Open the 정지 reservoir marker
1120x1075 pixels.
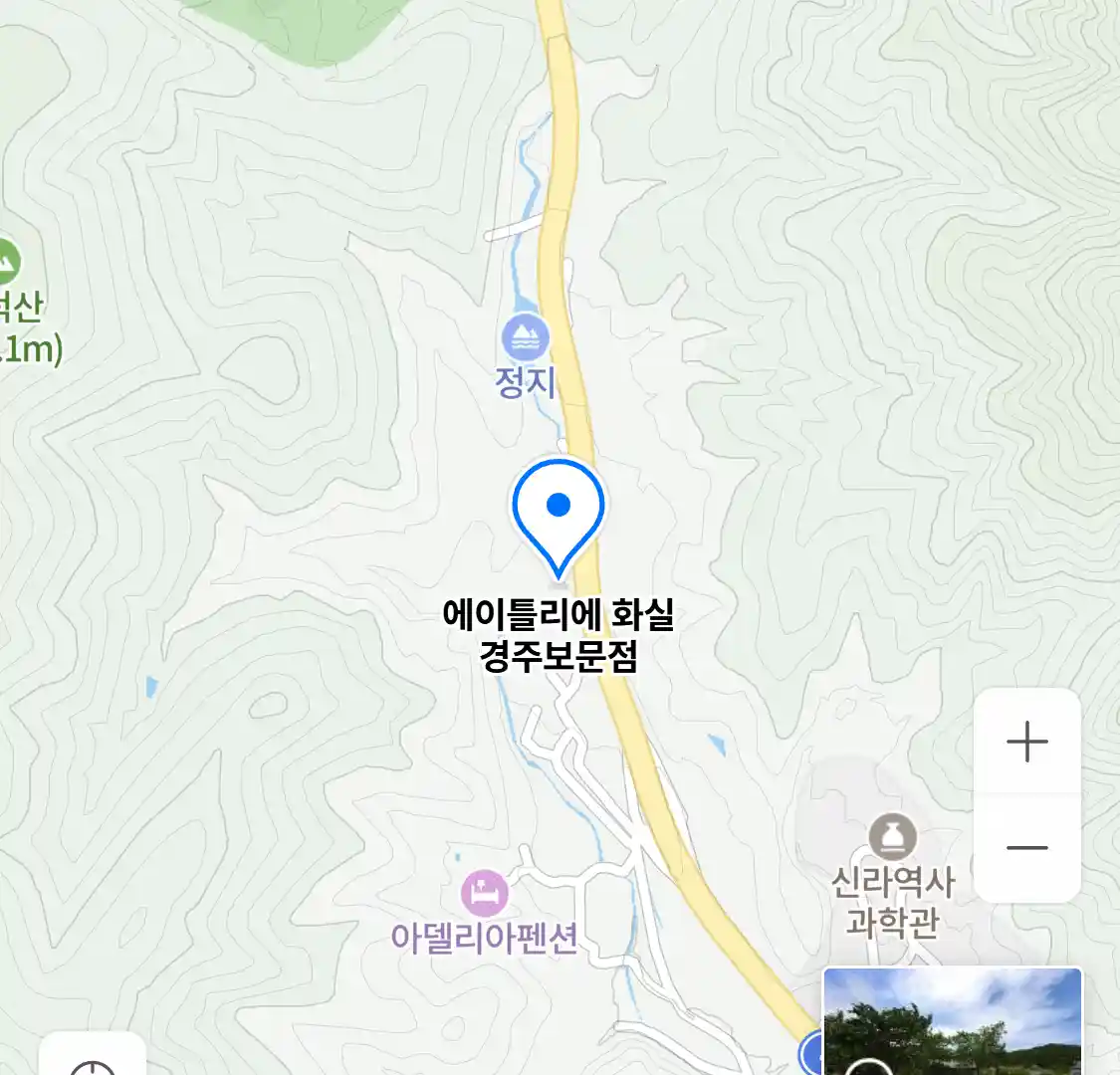coord(525,339)
